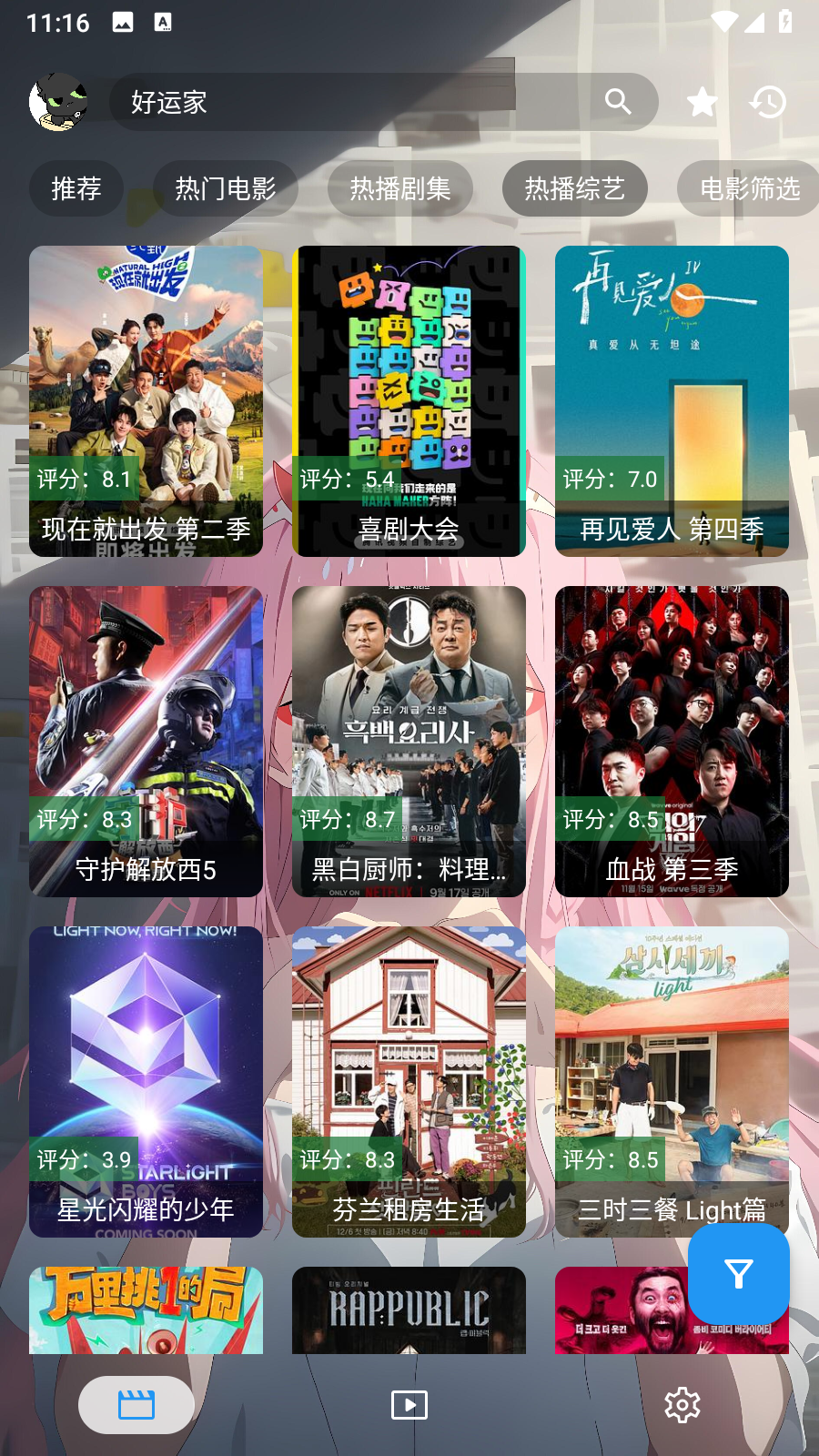This screenshot has width=819, height=1456.
Task: Open the favorites star icon
Action: click(702, 102)
